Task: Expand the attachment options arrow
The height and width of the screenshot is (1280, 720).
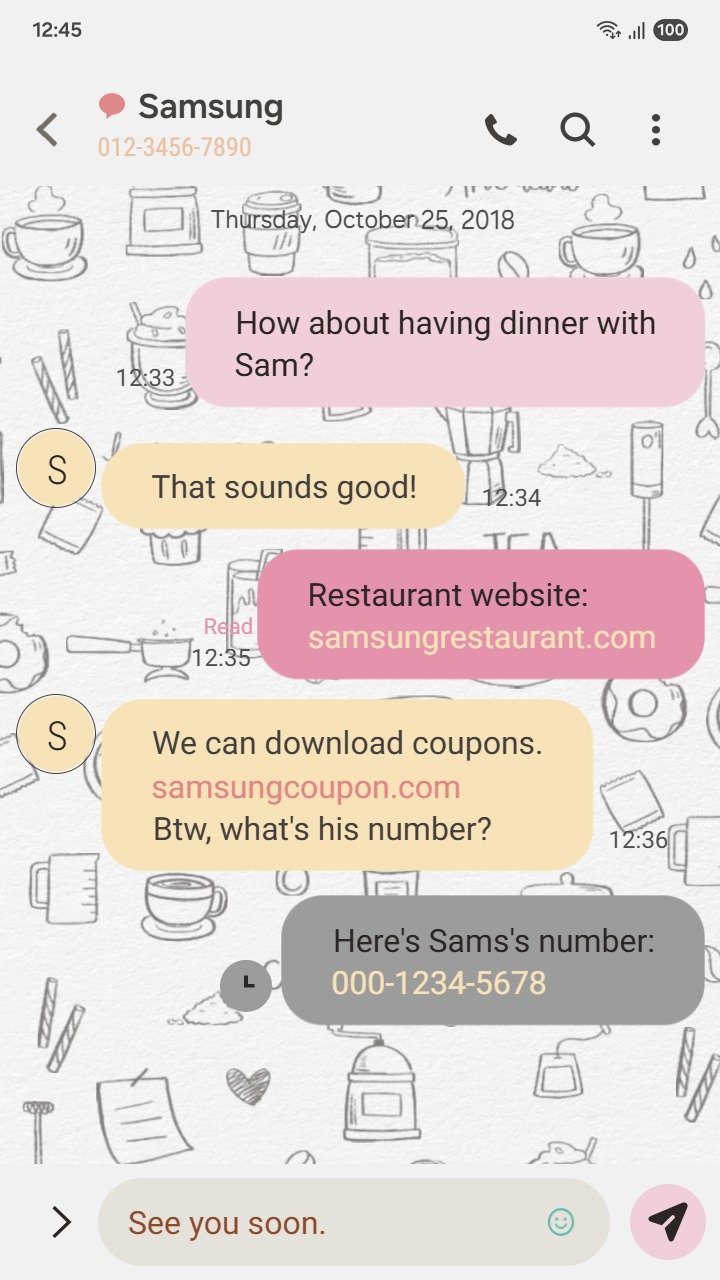Action: click(x=62, y=1222)
